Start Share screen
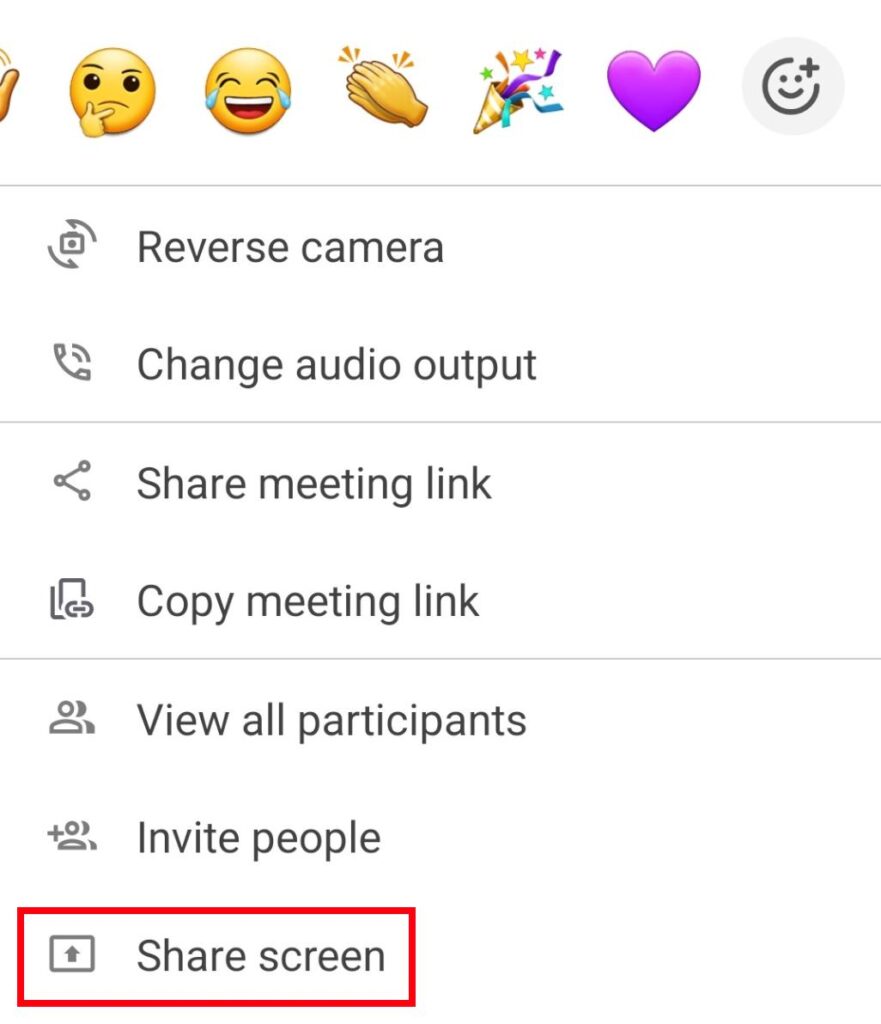This screenshot has height=1024, width=881. [x=260, y=956]
